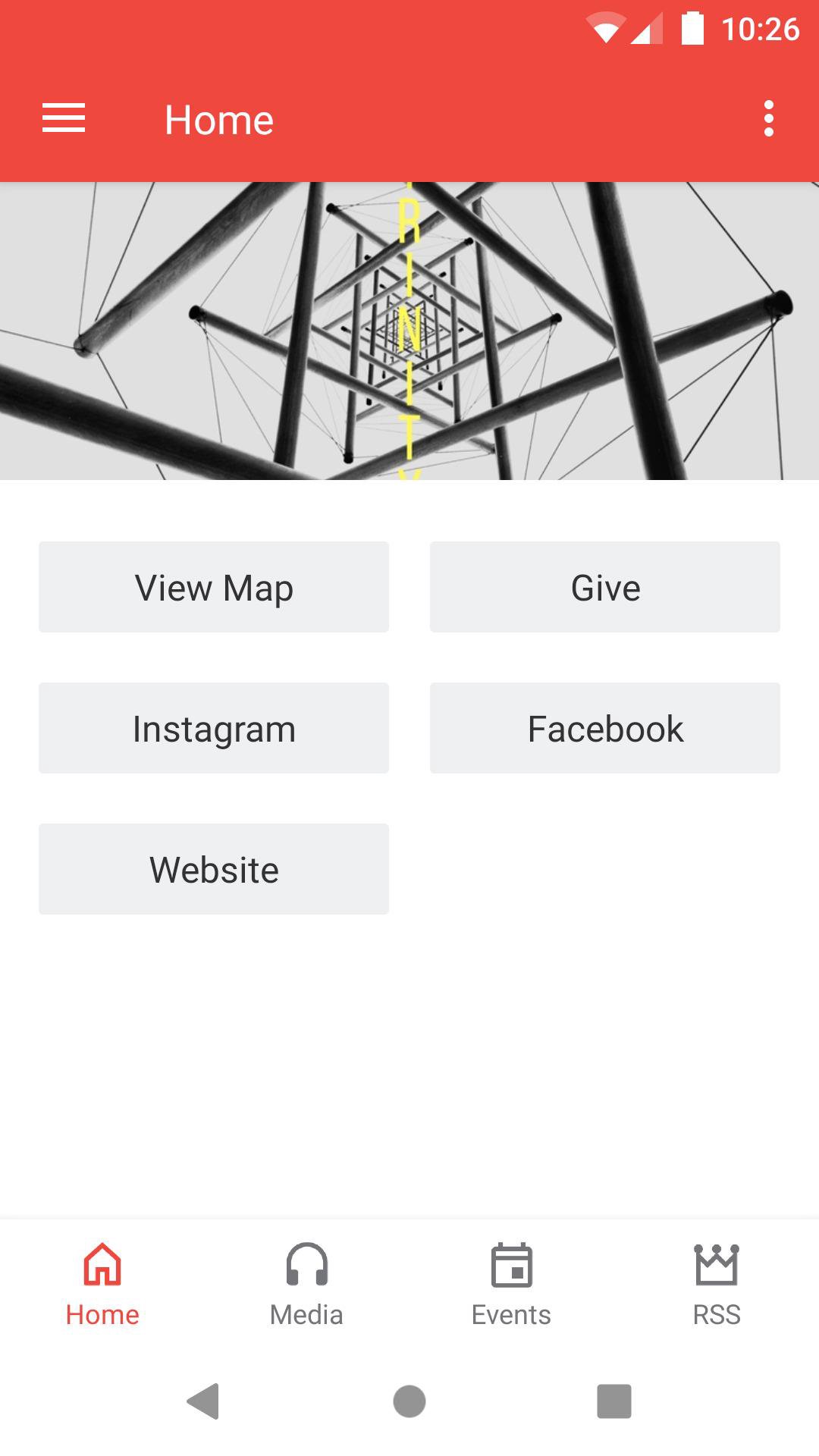Open the Give button
This screenshot has width=819, height=1456.
604,587
